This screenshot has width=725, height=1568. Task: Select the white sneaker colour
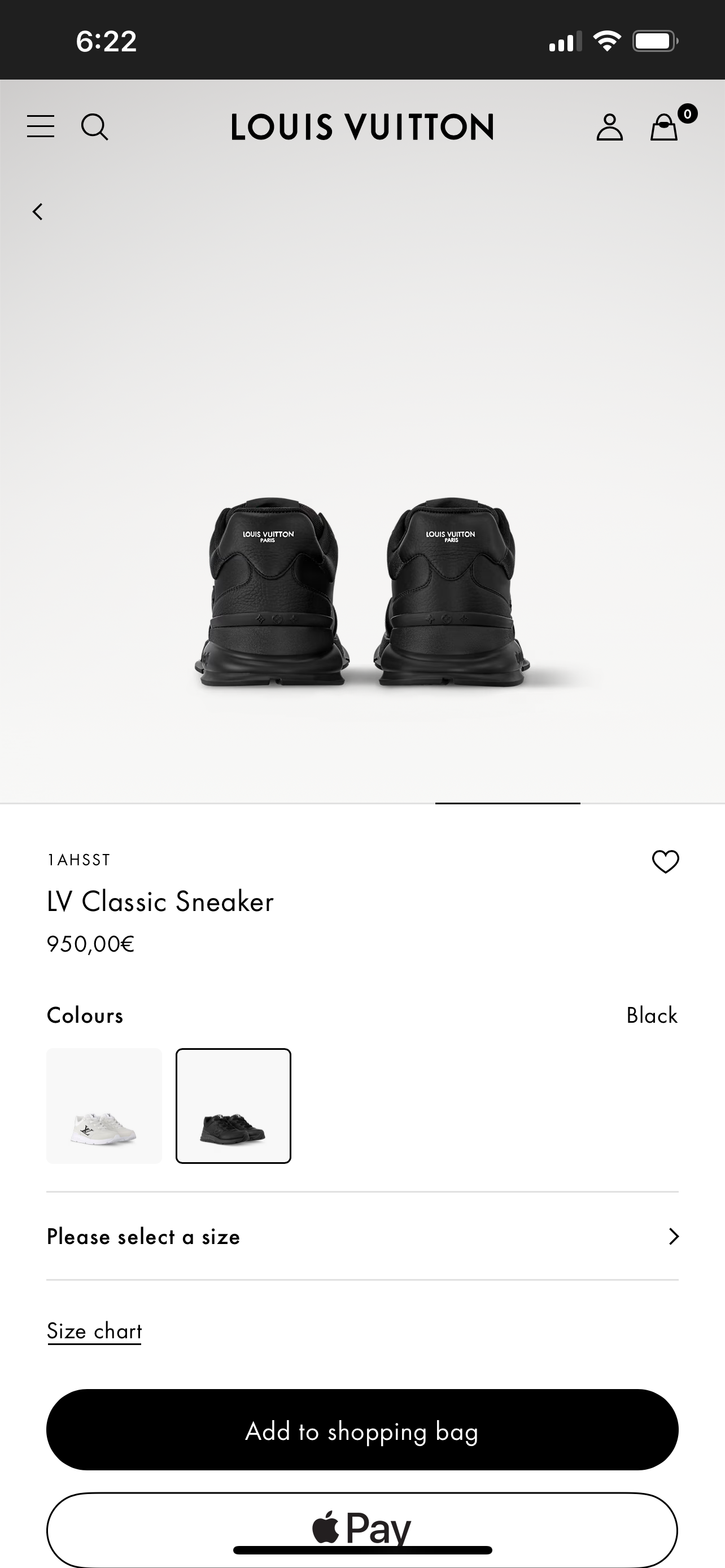point(104,1105)
